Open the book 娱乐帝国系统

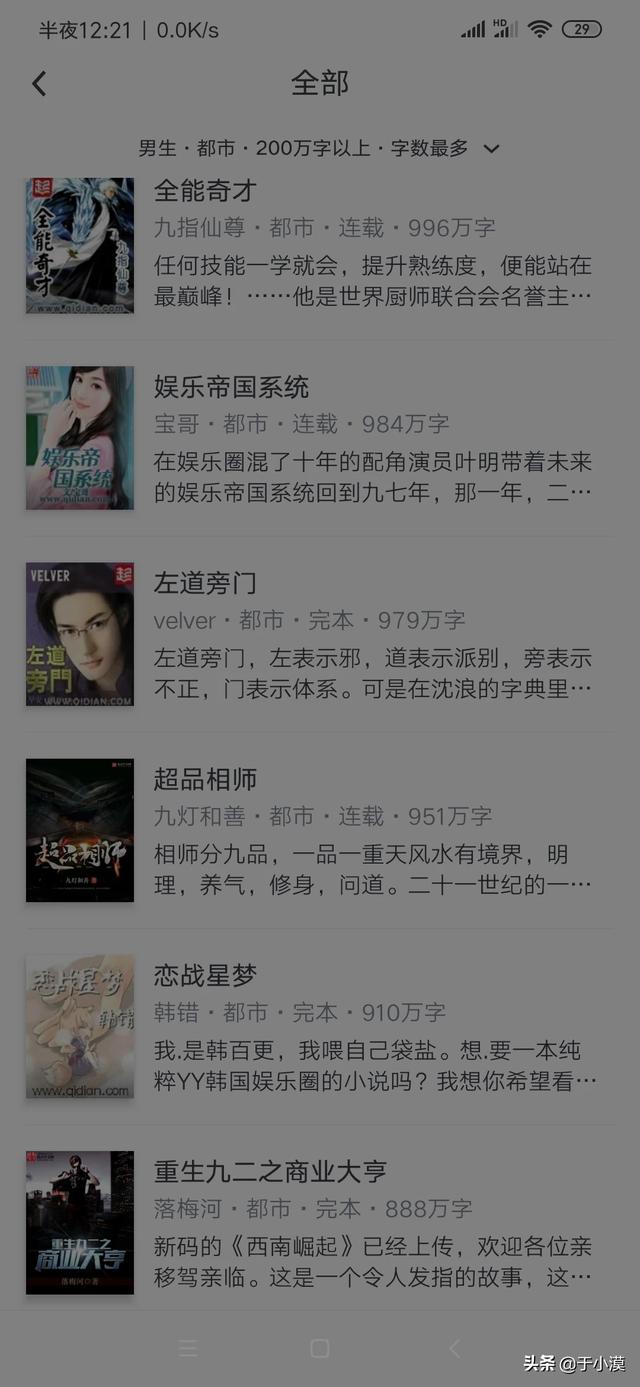click(x=231, y=387)
